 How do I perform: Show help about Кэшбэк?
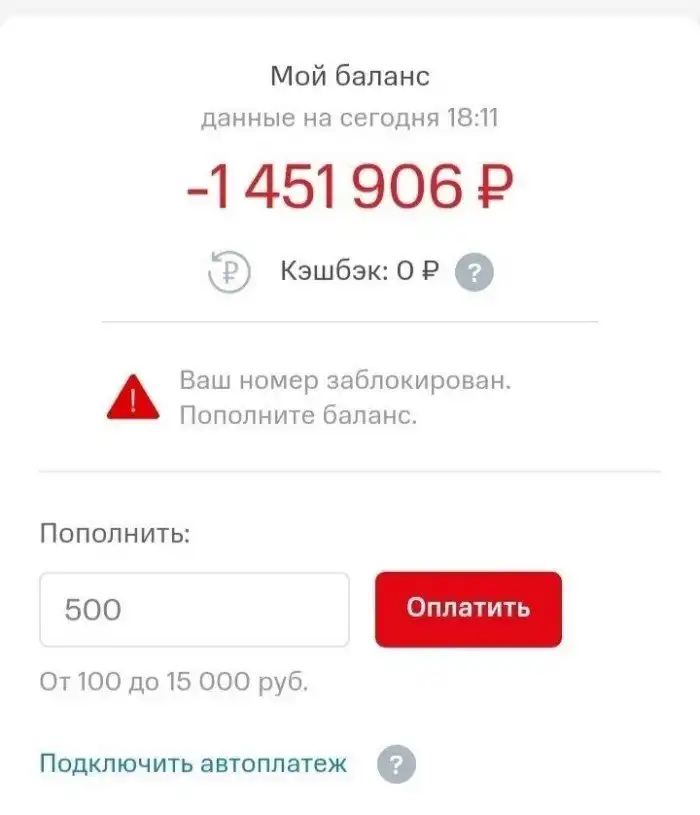pyautogui.click(x=475, y=272)
